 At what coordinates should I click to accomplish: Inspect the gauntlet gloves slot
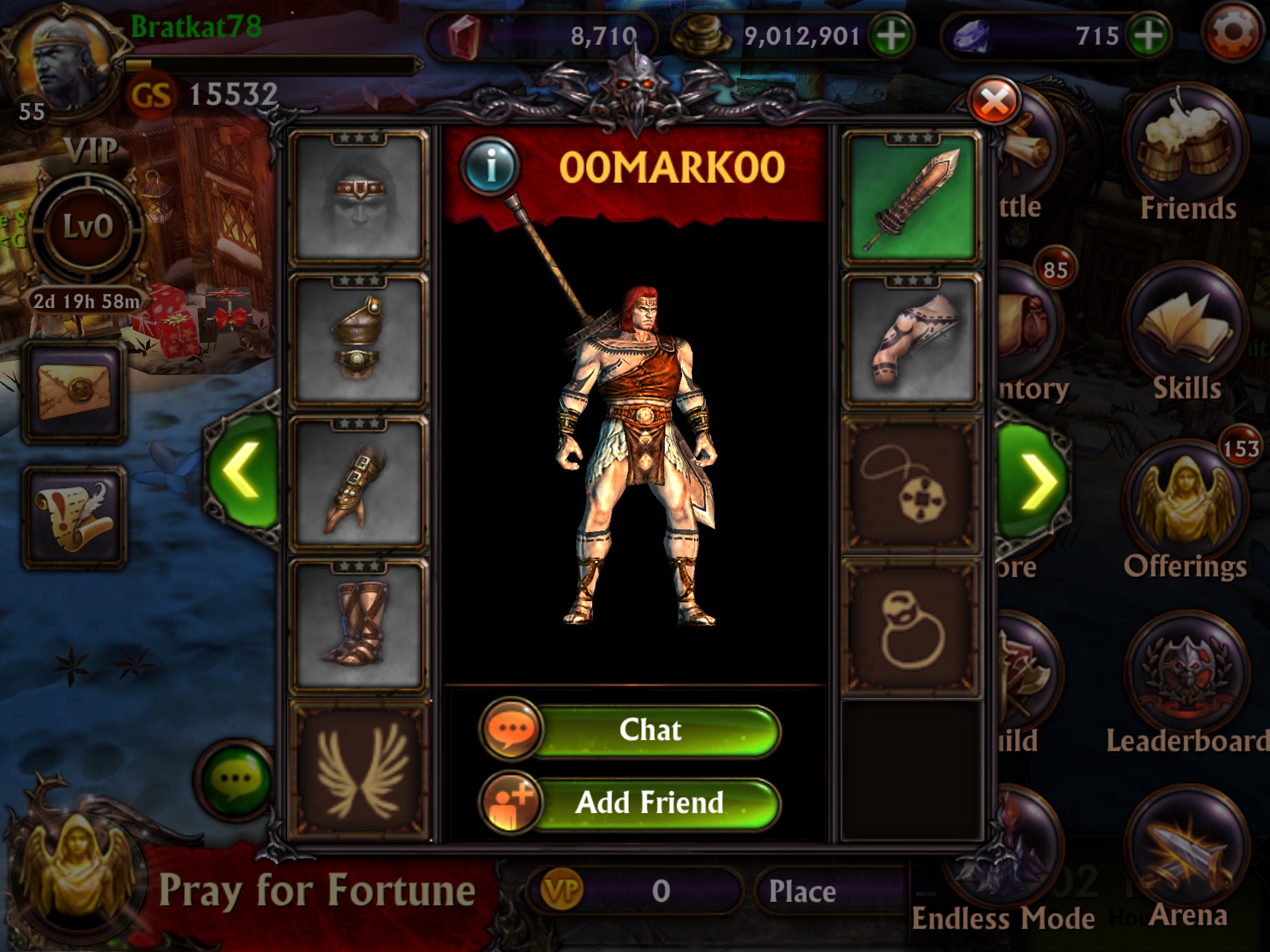[360, 483]
